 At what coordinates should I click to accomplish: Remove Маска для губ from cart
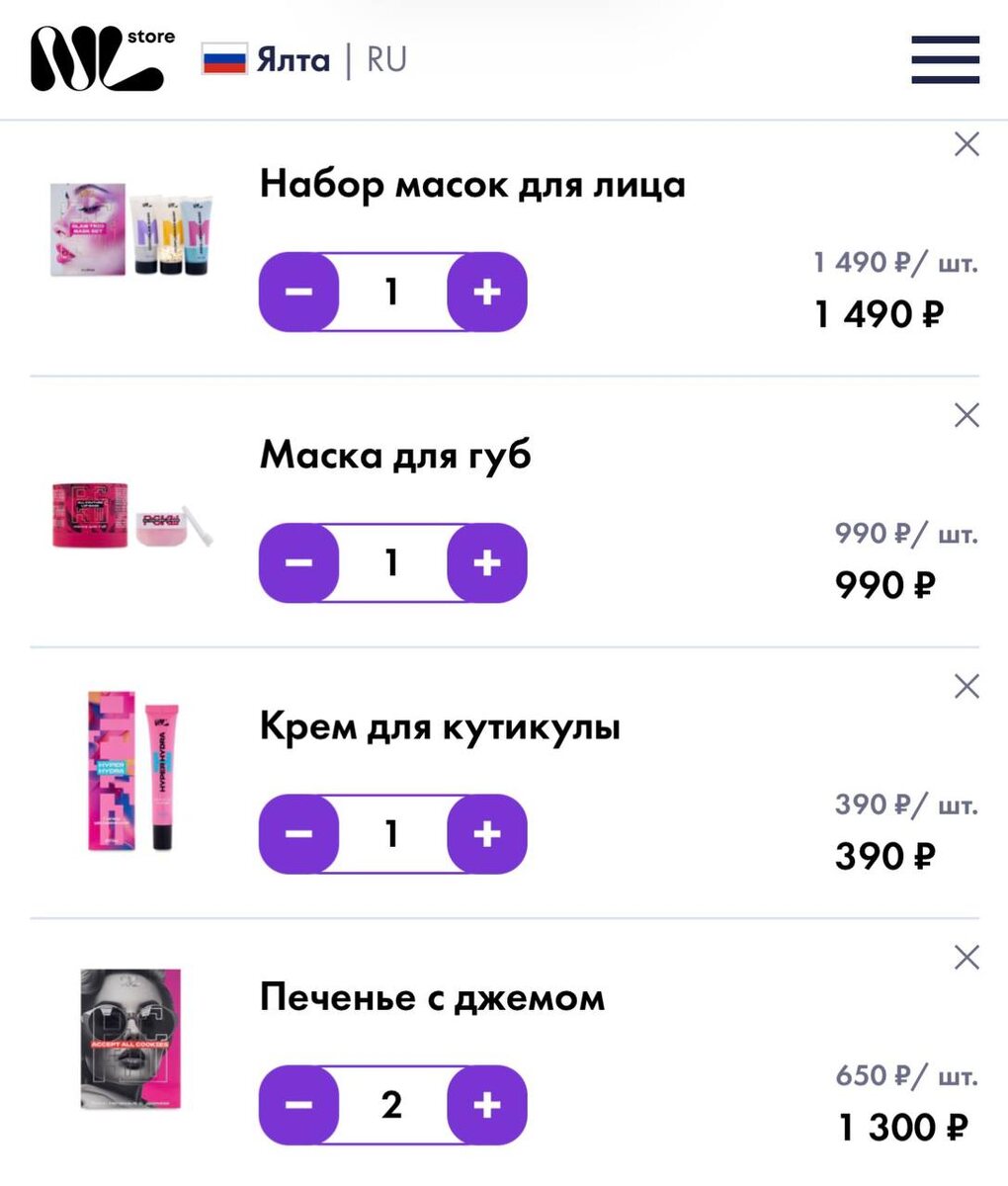click(966, 415)
